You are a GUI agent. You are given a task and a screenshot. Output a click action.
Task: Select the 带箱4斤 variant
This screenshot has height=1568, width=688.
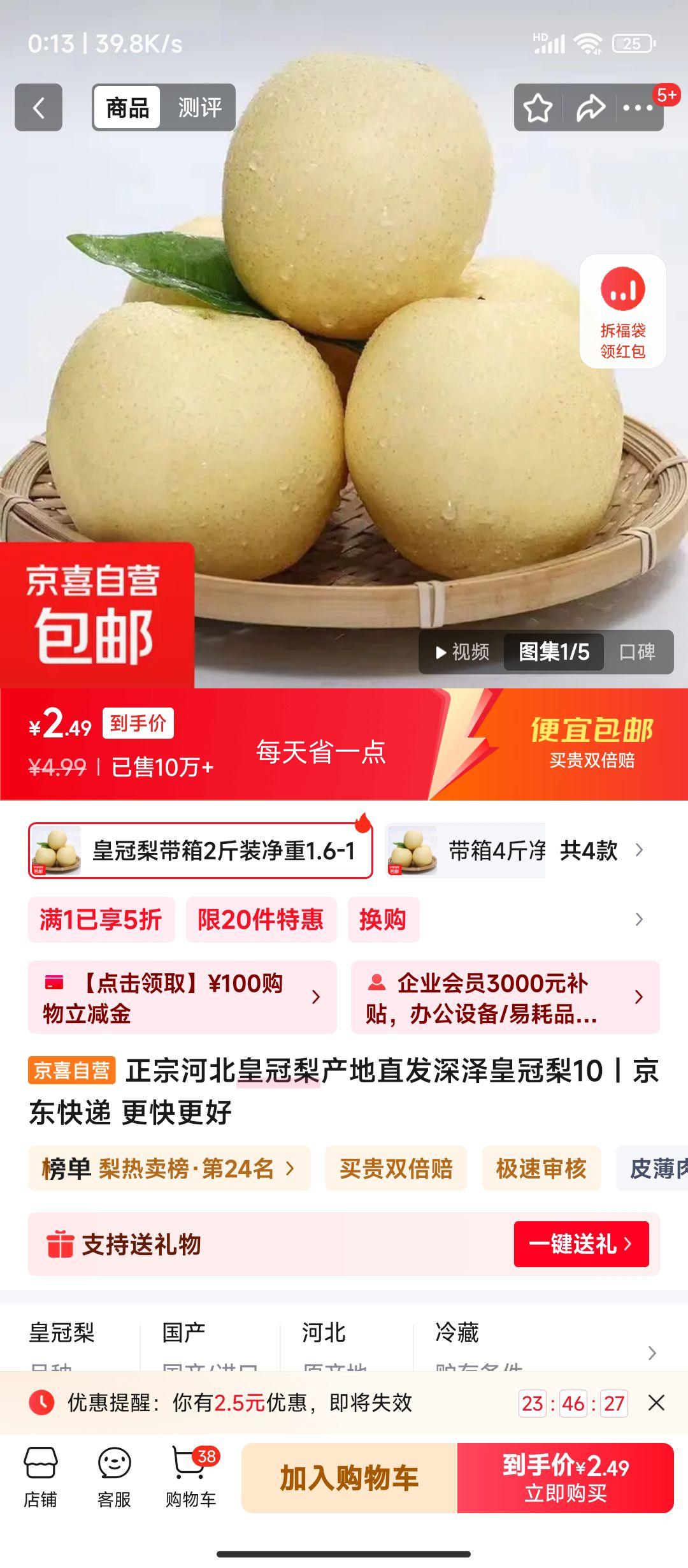point(466,850)
